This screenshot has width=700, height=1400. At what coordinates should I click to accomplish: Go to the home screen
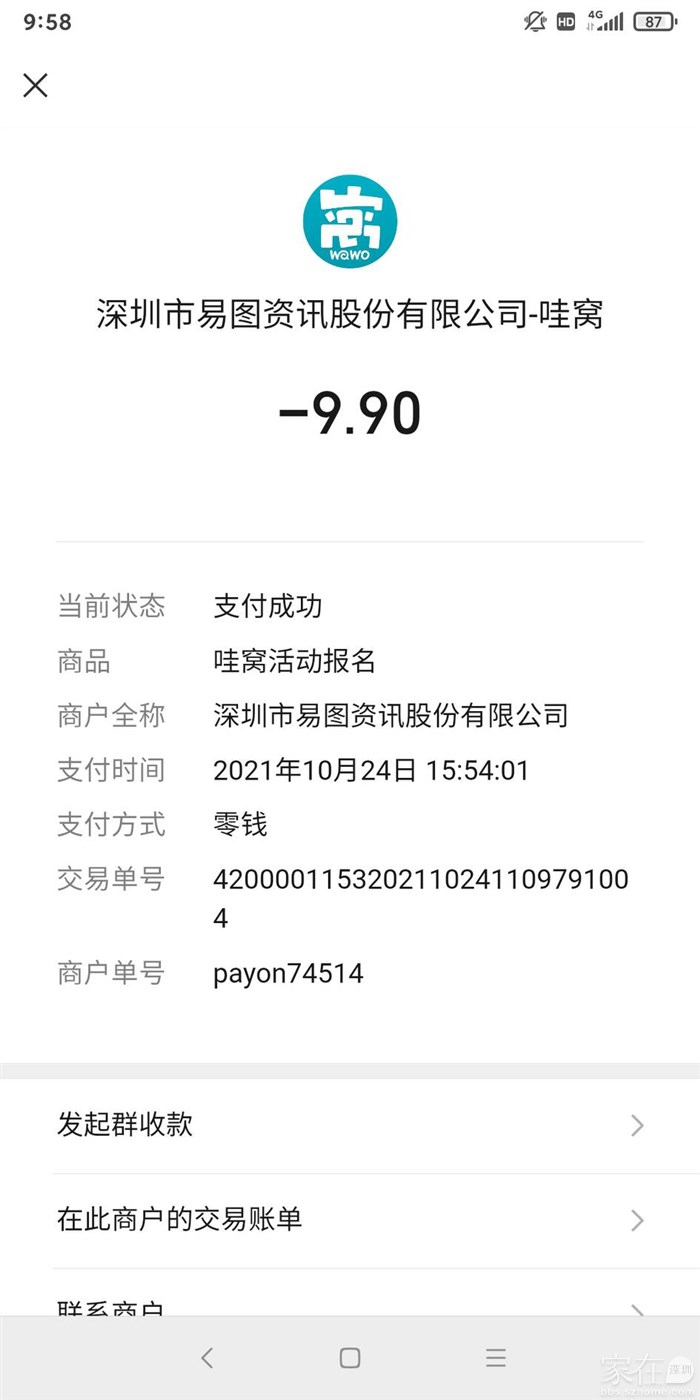[x=350, y=1358]
